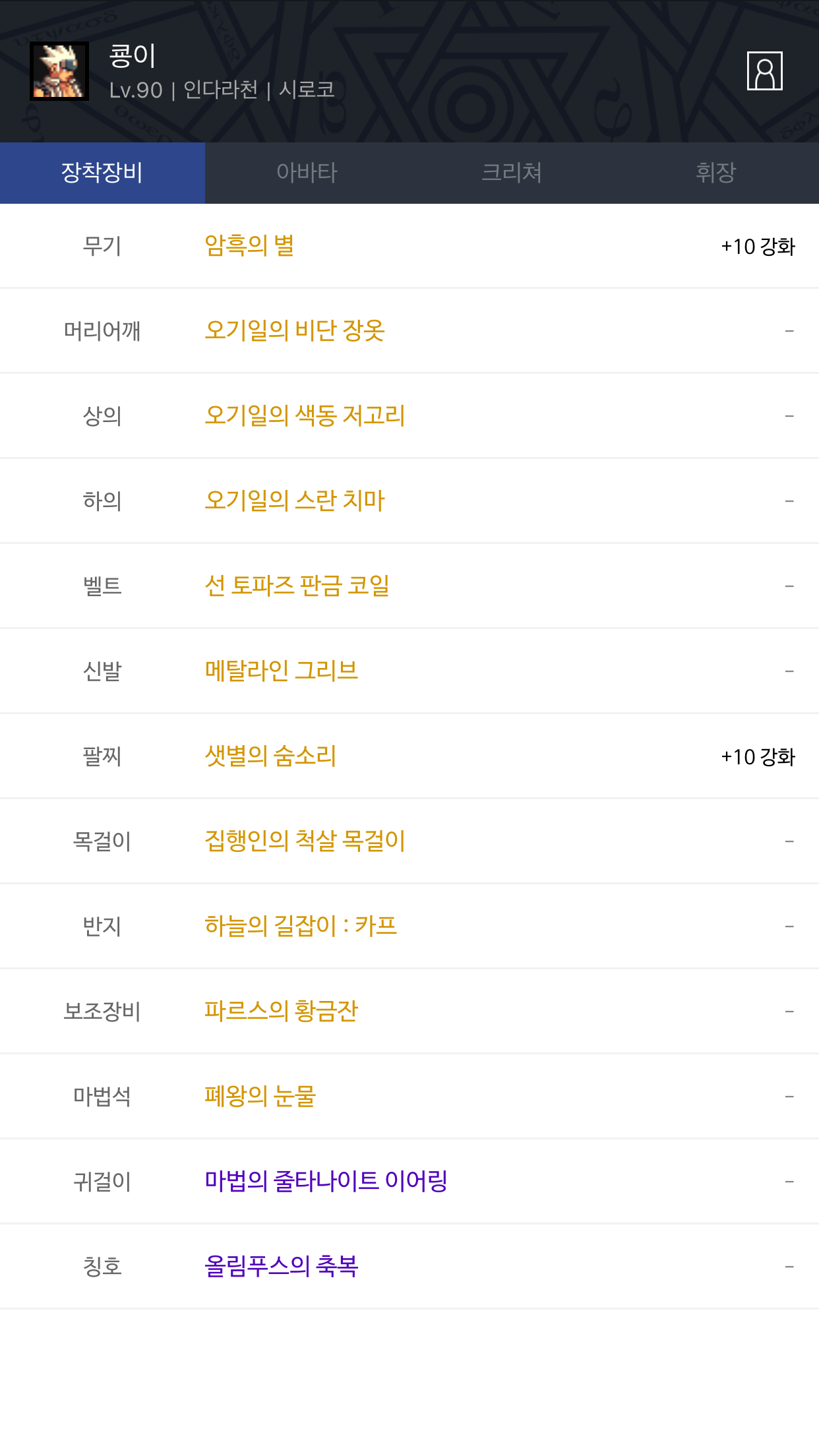
Task: Open magic stone 폐왕의 눈물
Action: coord(260,1096)
